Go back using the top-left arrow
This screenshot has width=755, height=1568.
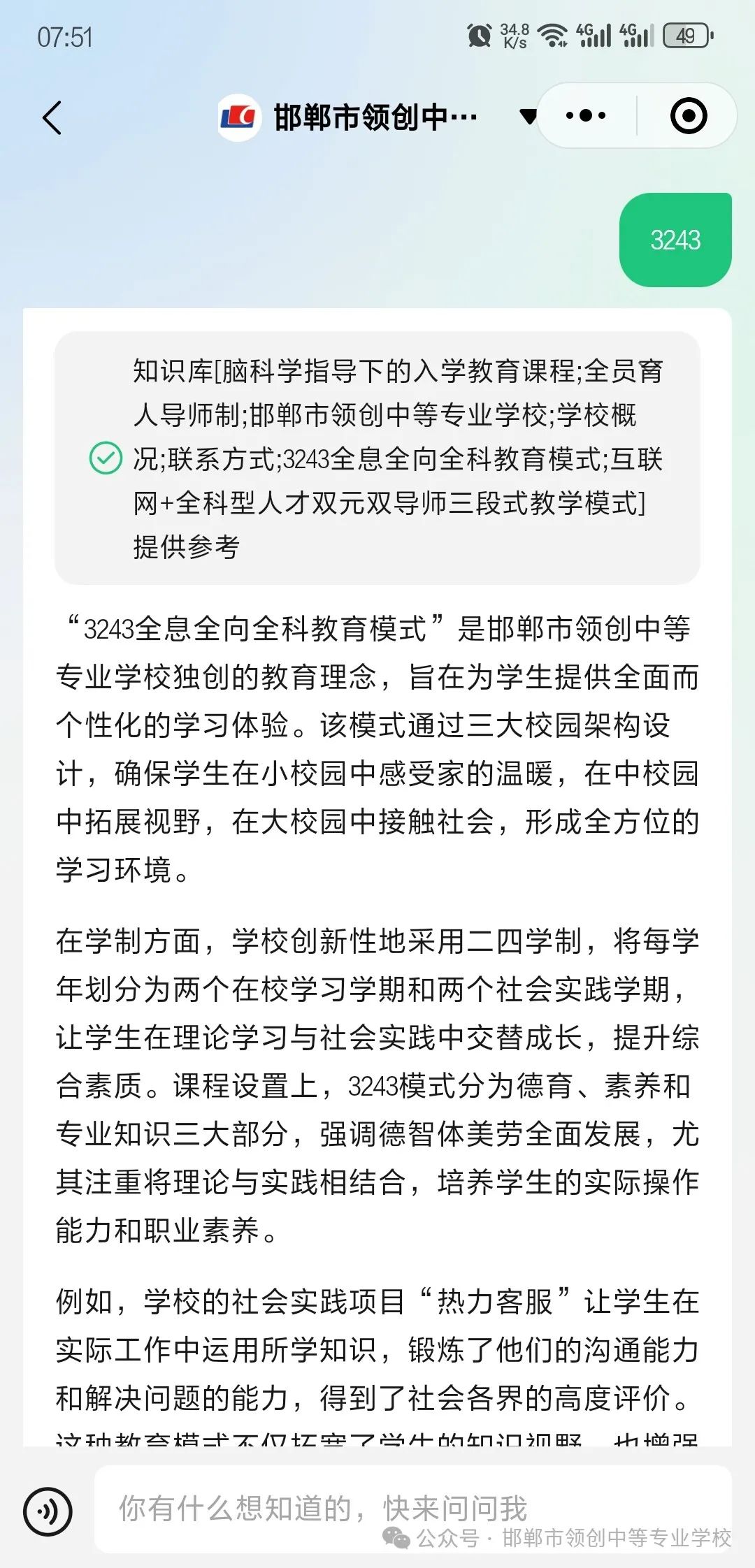tap(52, 117)
